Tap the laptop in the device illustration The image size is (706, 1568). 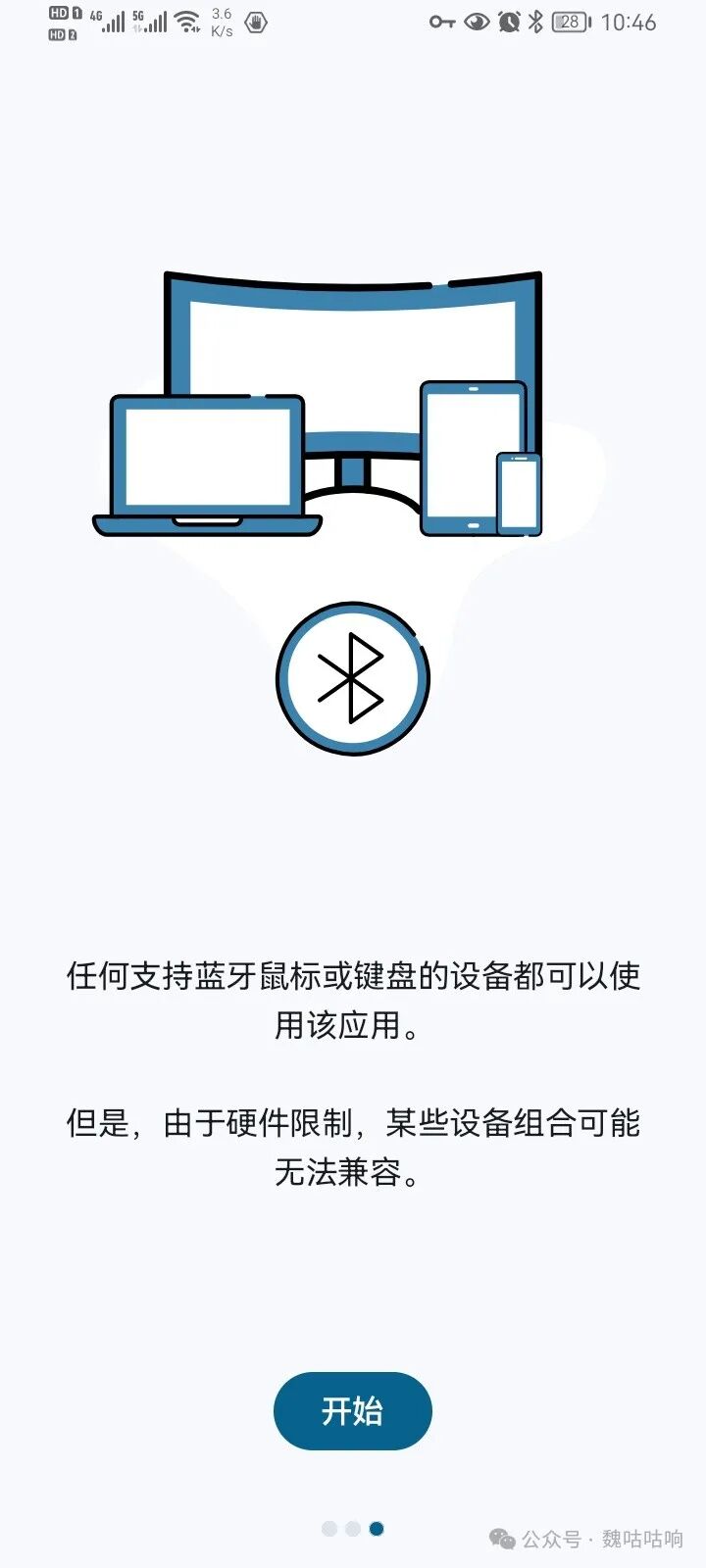[x=208, y=461]
